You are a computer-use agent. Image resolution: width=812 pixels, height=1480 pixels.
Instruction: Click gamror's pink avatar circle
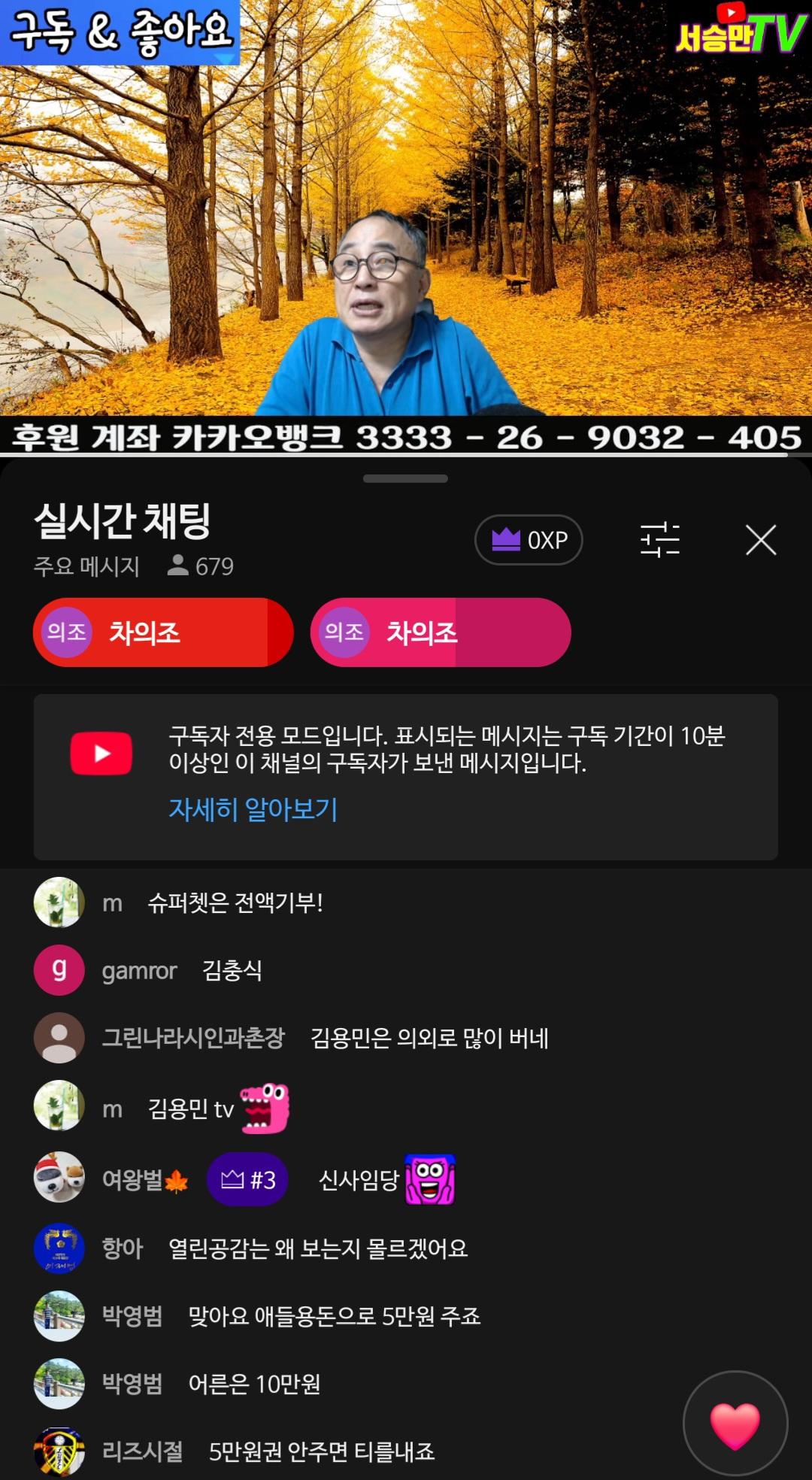click(59, 970)
